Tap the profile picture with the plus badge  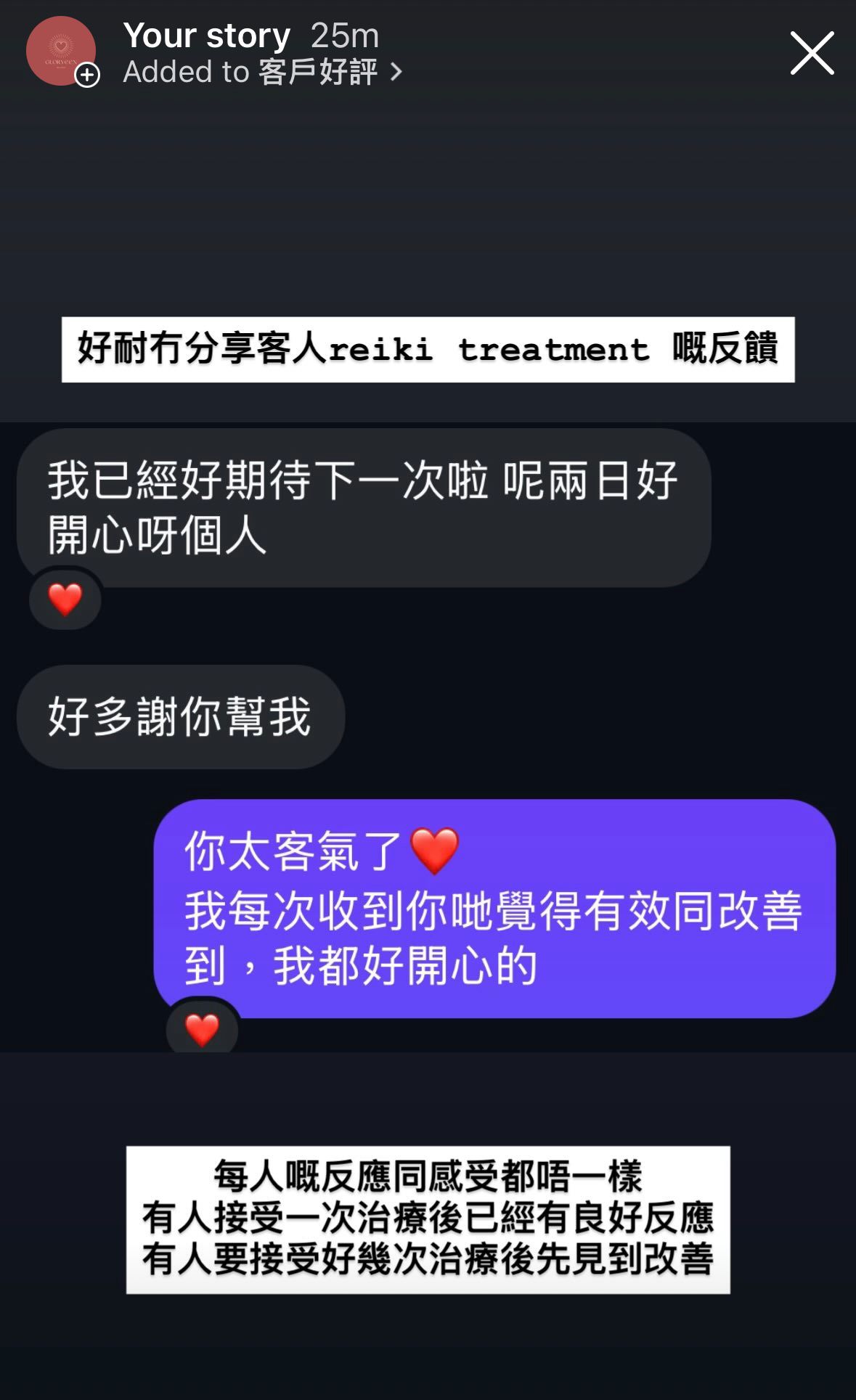point(61,51)
